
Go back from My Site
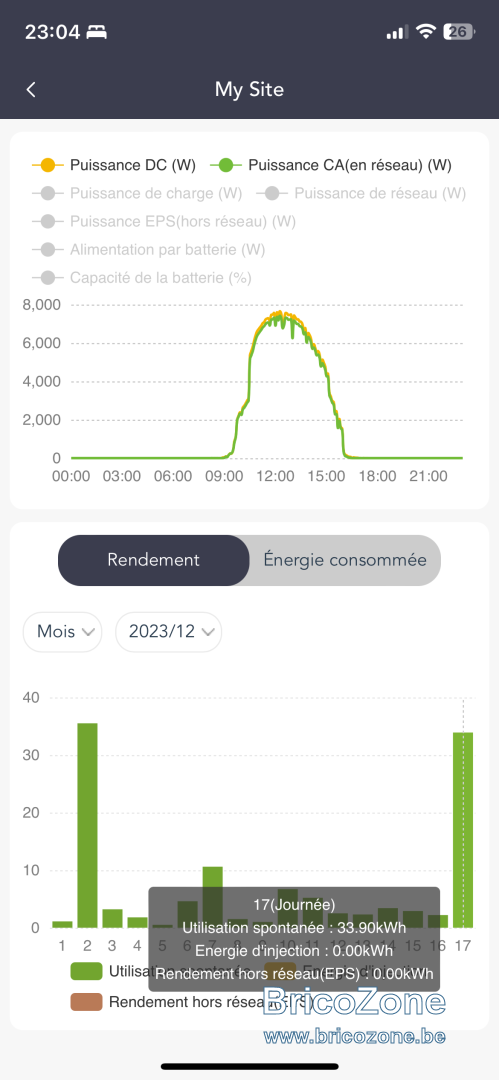pyautogui.click(x=31, y=90)
